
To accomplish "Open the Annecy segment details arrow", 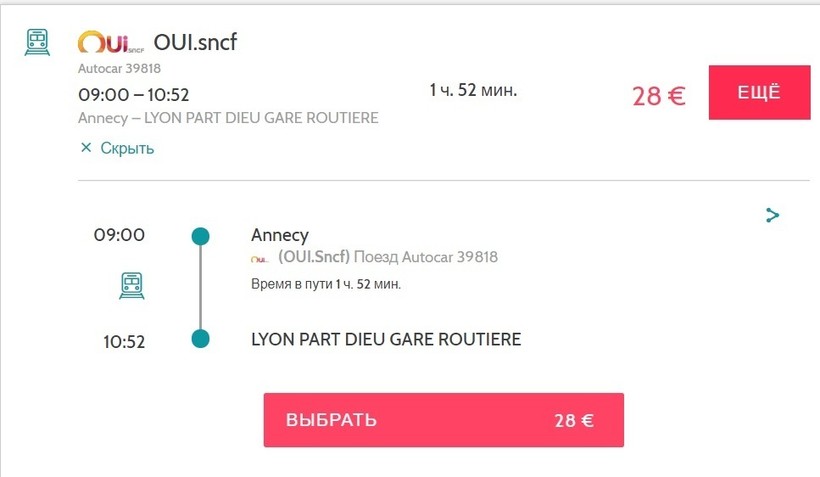I will point(772,215).
